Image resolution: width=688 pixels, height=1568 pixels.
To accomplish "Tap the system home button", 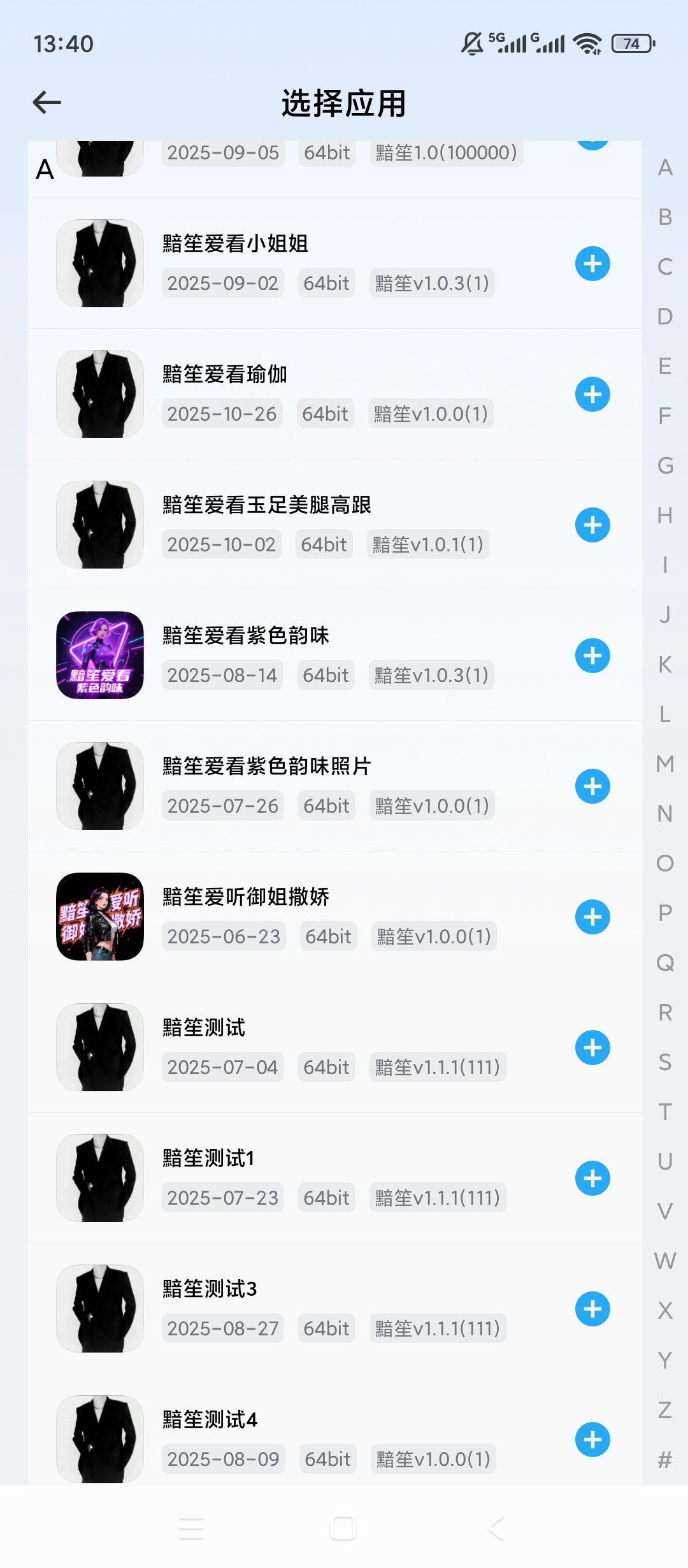I will point(343,1528).
